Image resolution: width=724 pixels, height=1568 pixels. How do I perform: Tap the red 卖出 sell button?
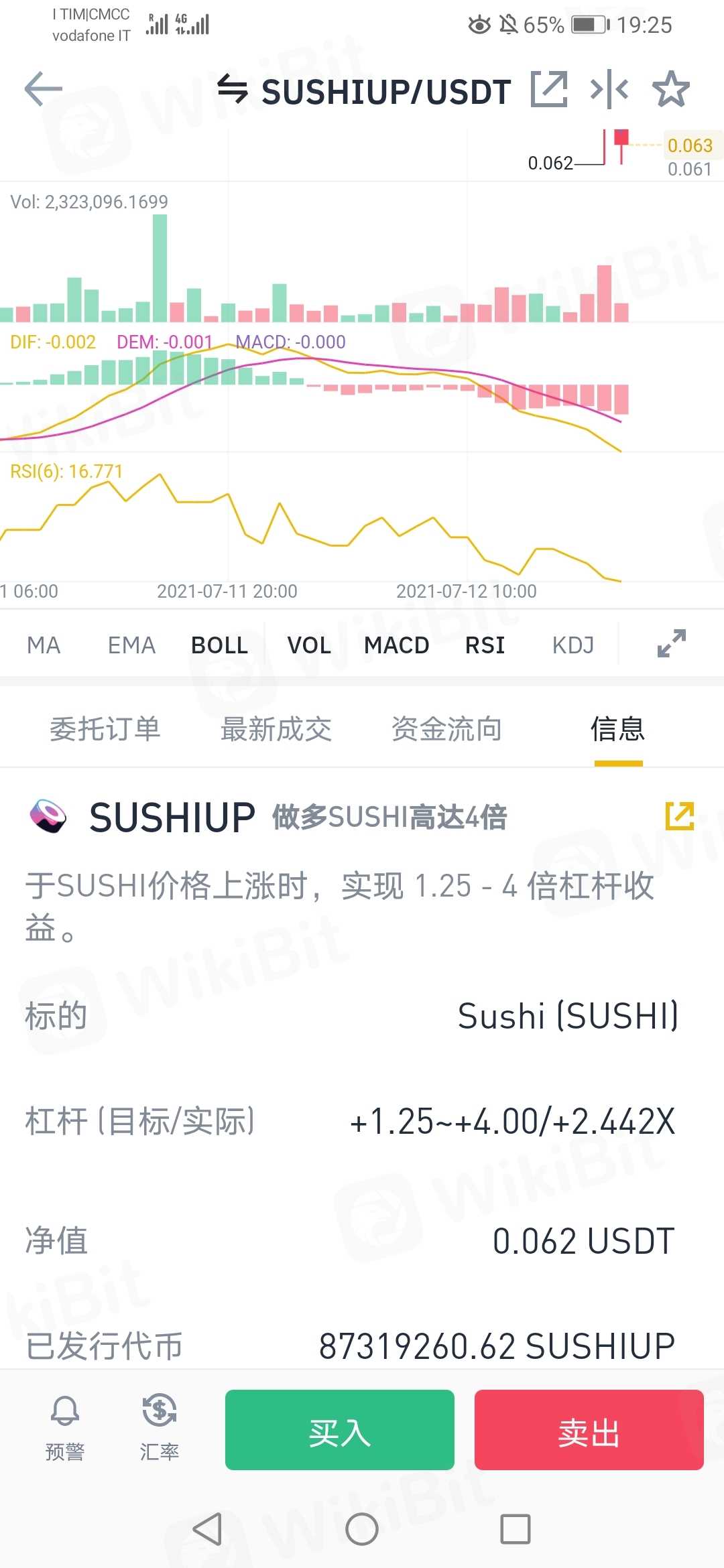point(589,1430)
